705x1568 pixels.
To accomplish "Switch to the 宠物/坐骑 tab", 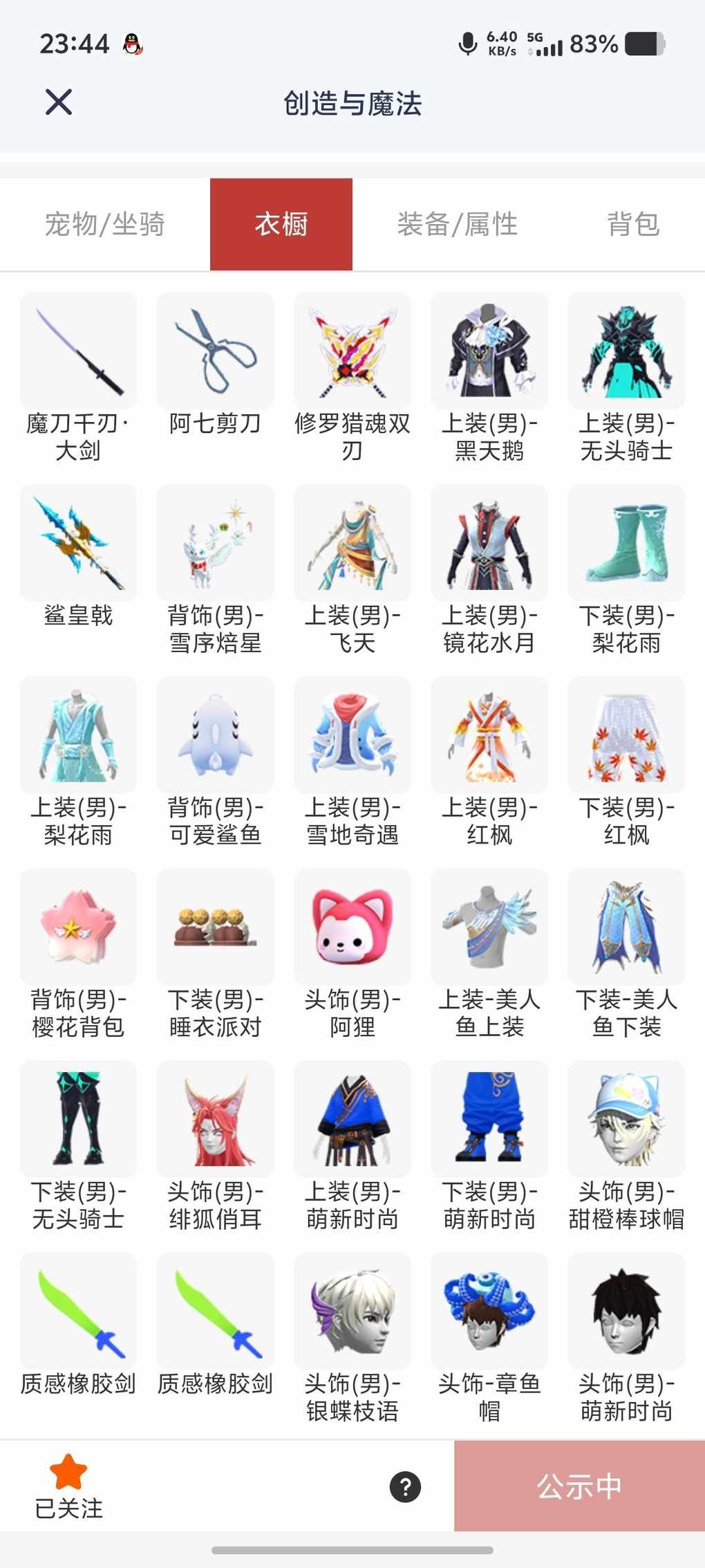I will (104, 224).
